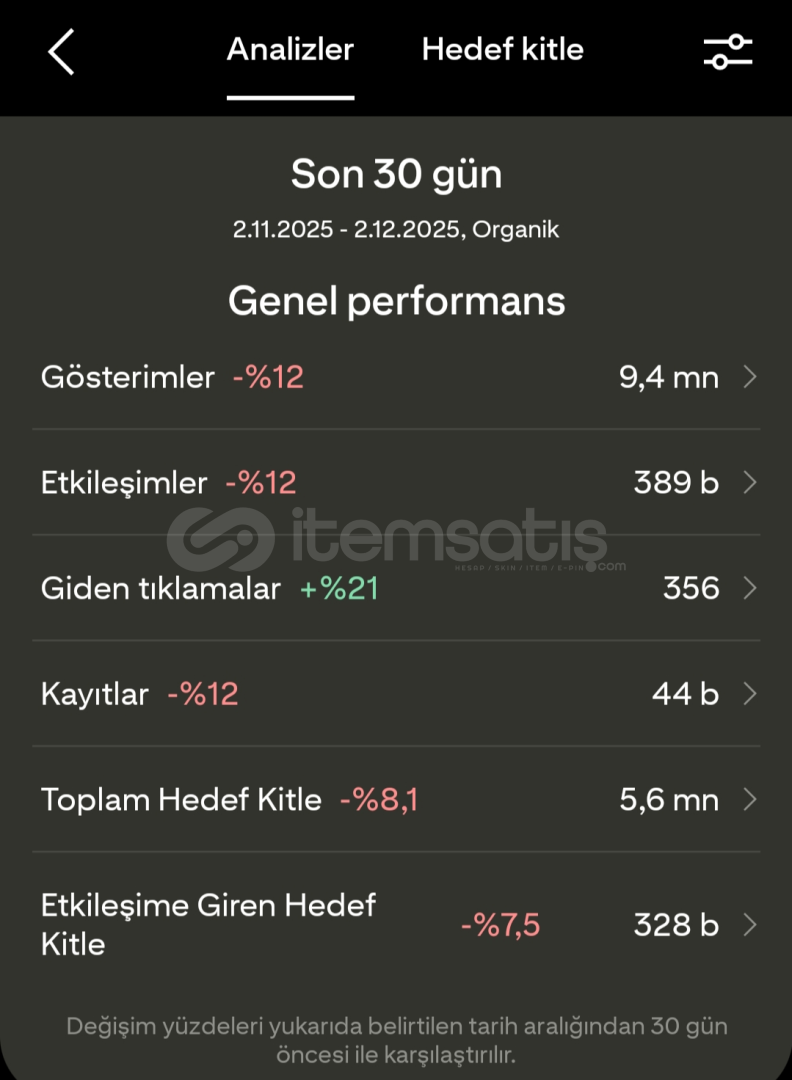Switch to the Hedef kitle tab
This screenshot has height=1080, width=792.
tap(502, 50)
